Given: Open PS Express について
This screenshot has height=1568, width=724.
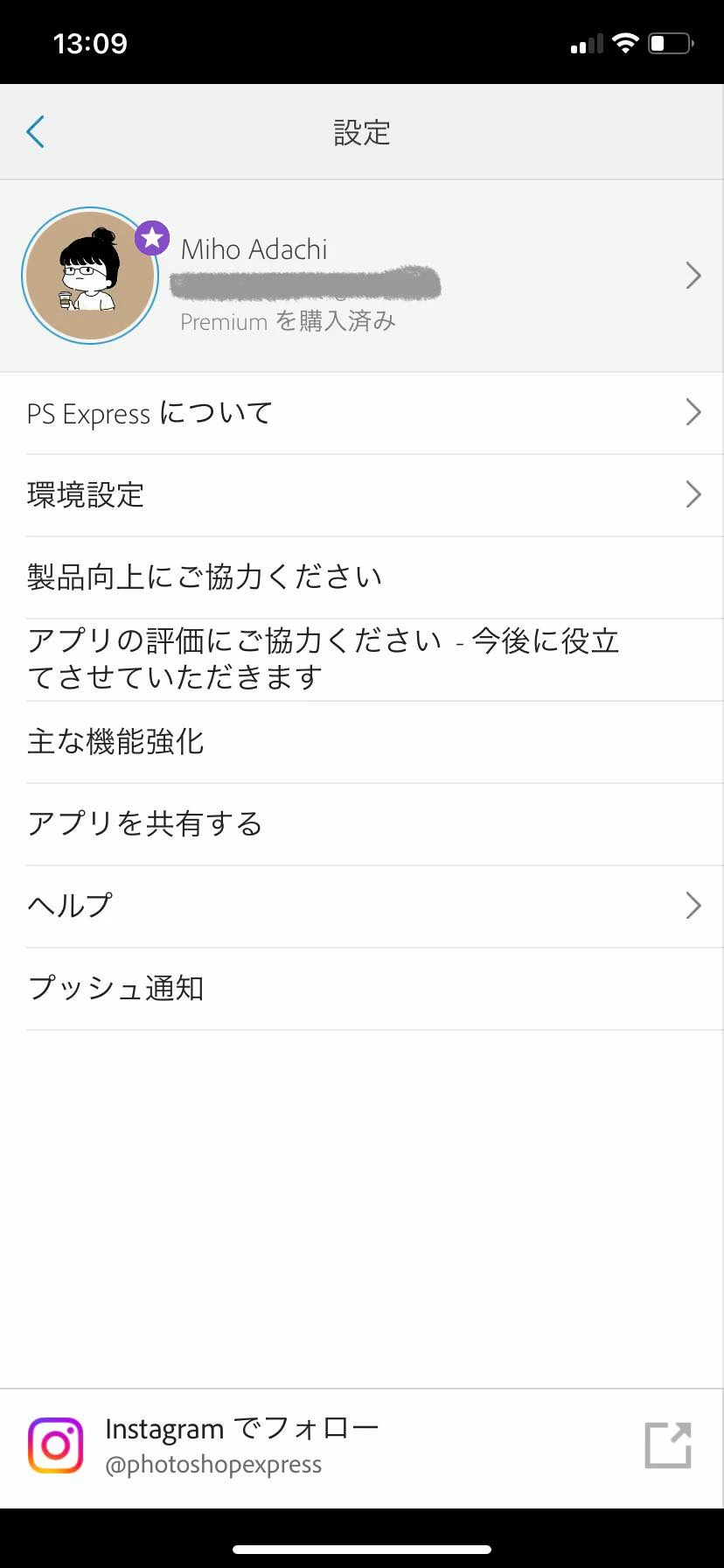Looking at the screenshot, I should [362, 413].
